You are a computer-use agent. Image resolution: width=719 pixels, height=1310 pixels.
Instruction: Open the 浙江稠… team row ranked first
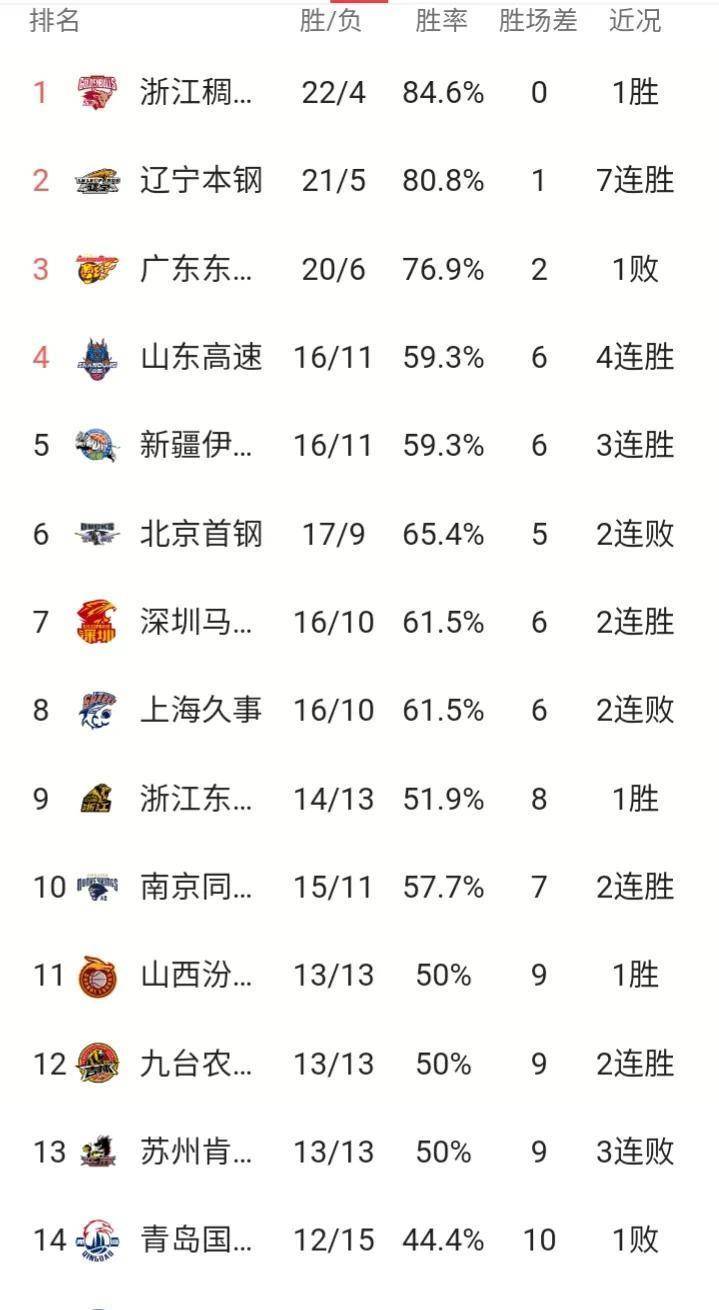click(359, 93)
